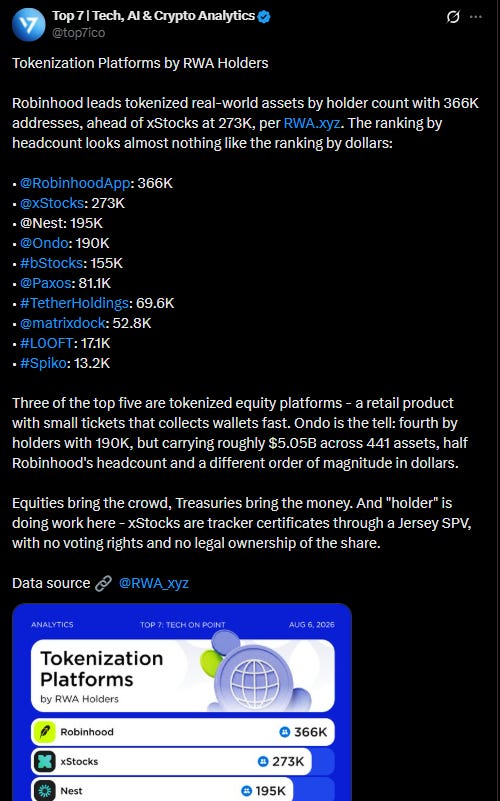Open the @matrixdock mention
500x801 pixels.
pos(62,323)
